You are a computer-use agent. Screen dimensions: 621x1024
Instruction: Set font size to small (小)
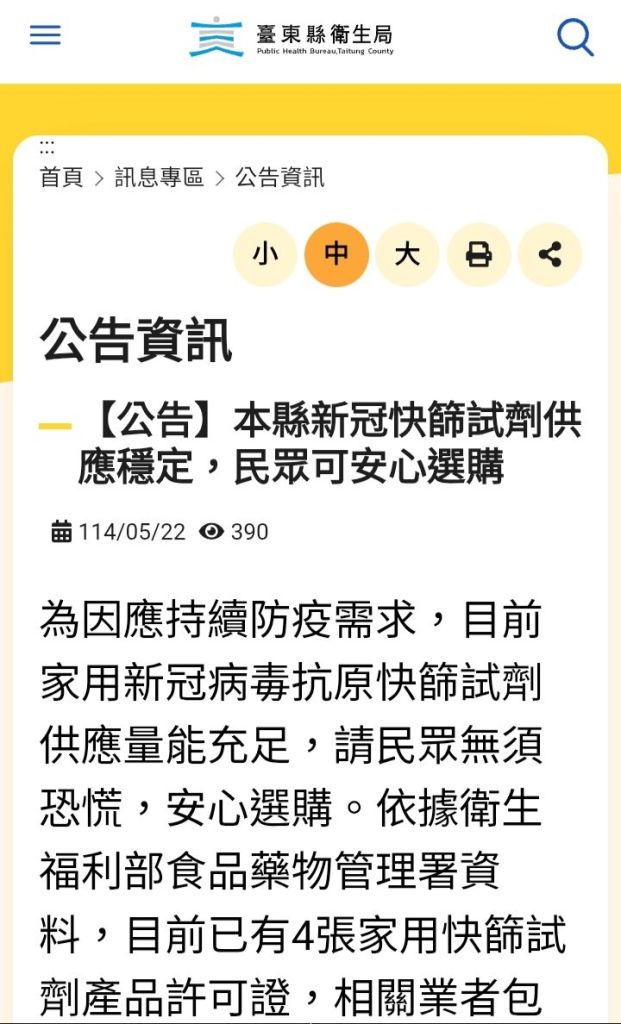265,255
